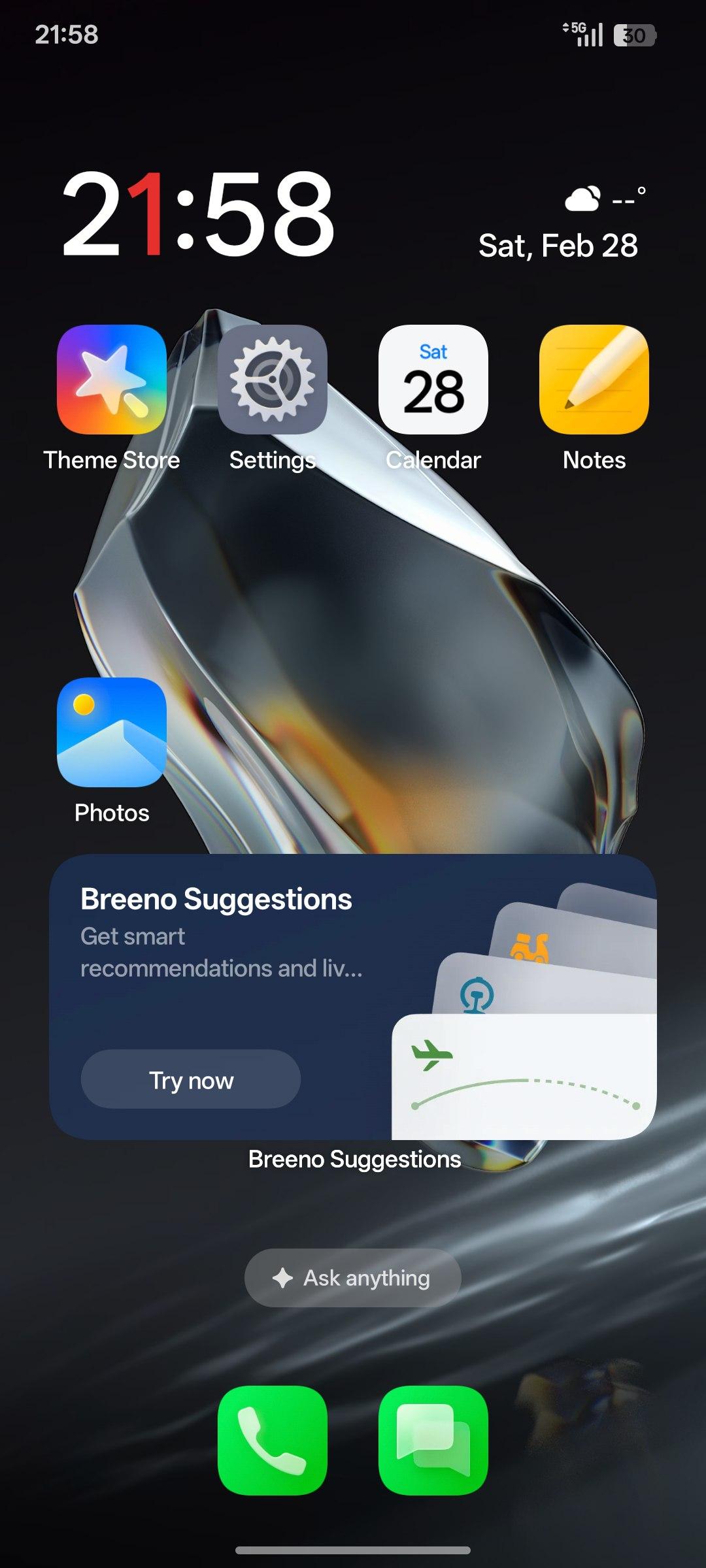
Task: Open the Settings app
Action: [272, 380]
